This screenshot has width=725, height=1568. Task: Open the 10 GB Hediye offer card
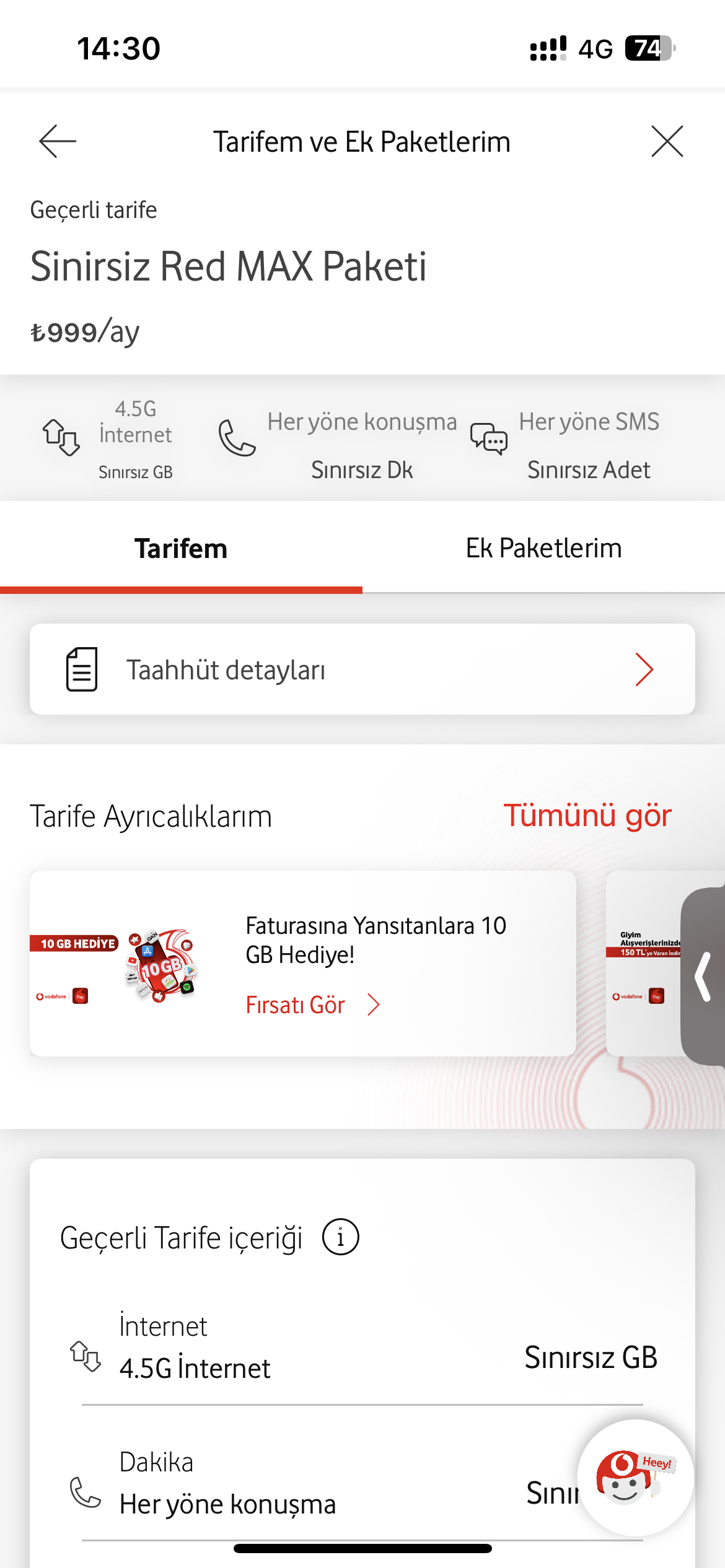click(303, 964)
